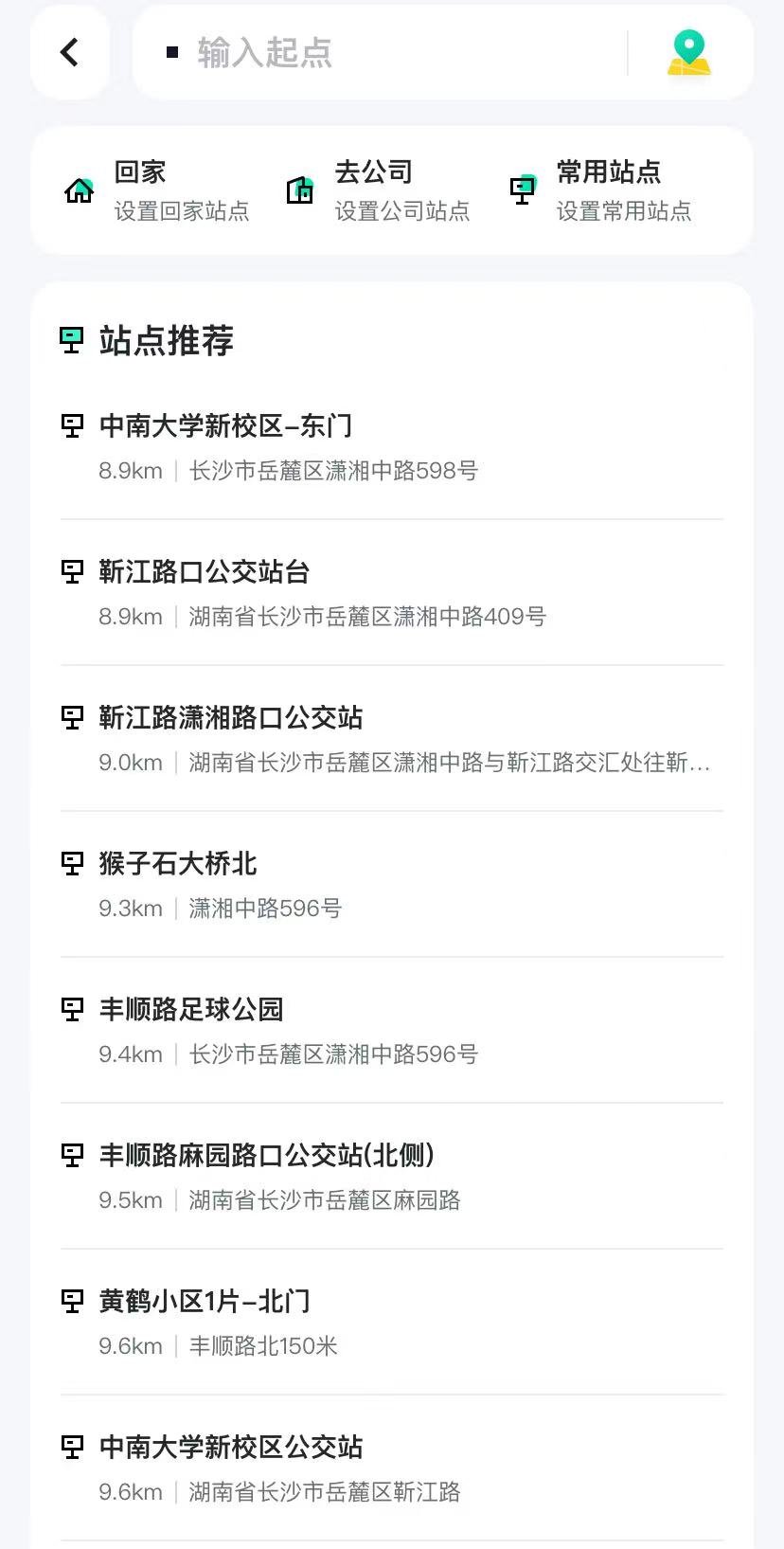
Task: Select the map location pin icon
Action: click(686, 54)
